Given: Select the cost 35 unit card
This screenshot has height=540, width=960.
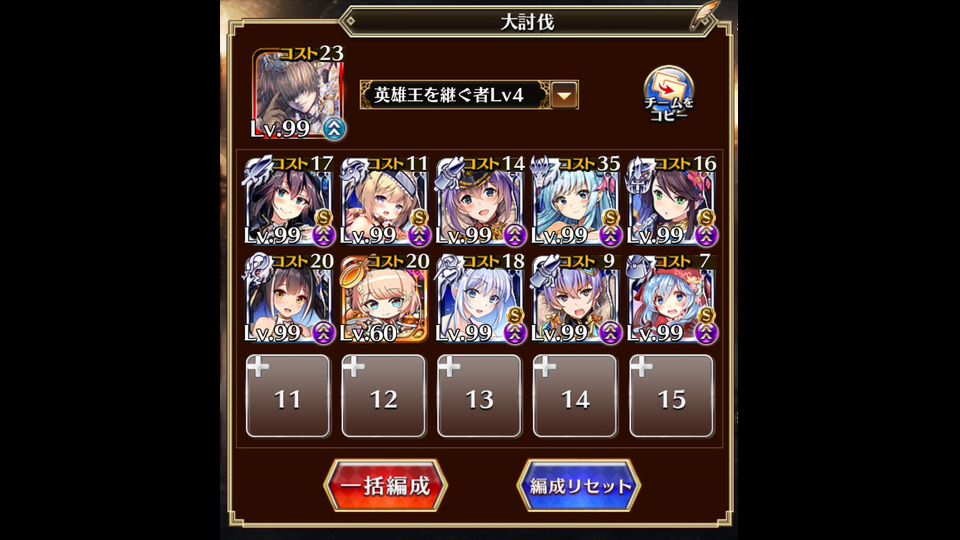Looking at the screenshot, I should point(576,204).
